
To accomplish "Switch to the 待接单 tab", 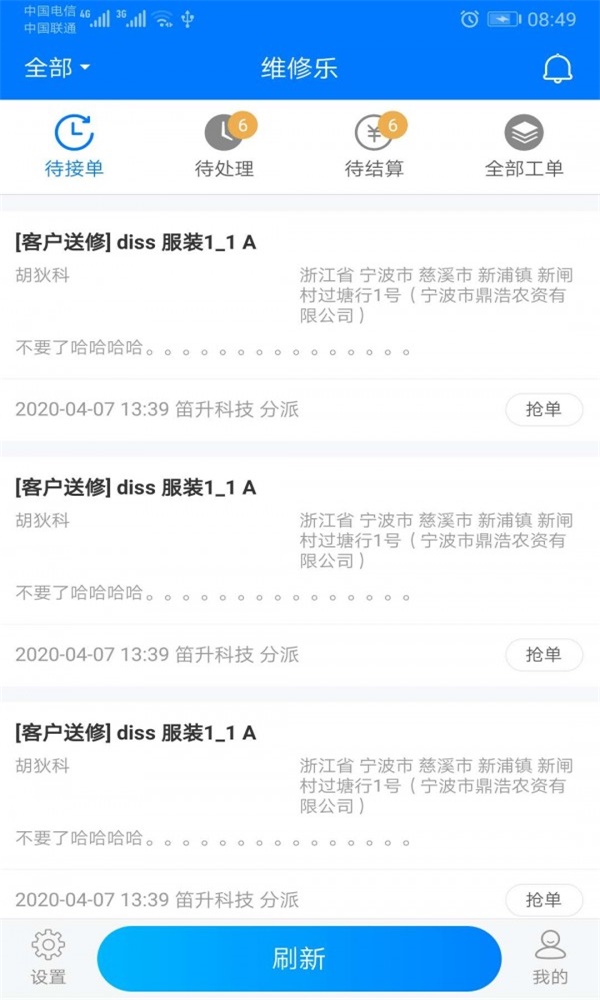I will point(74,146).
